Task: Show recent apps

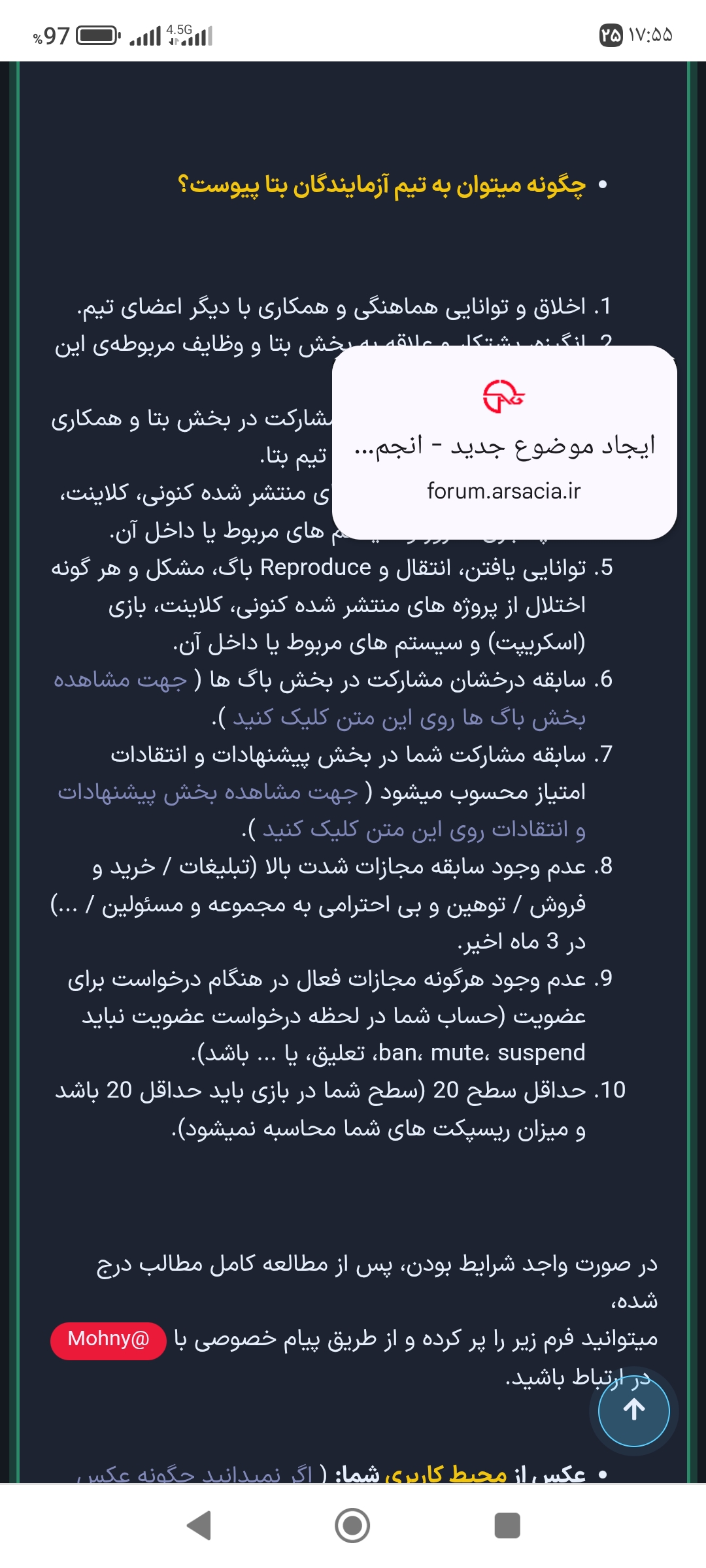Action: [x=507, y=1526]
